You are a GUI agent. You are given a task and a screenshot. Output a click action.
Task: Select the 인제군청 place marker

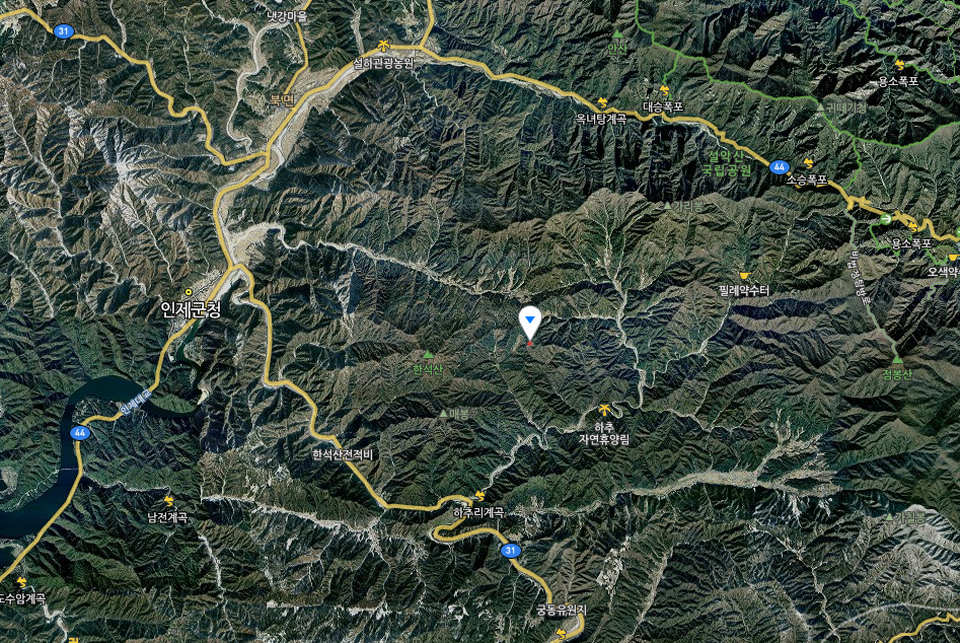188,293
